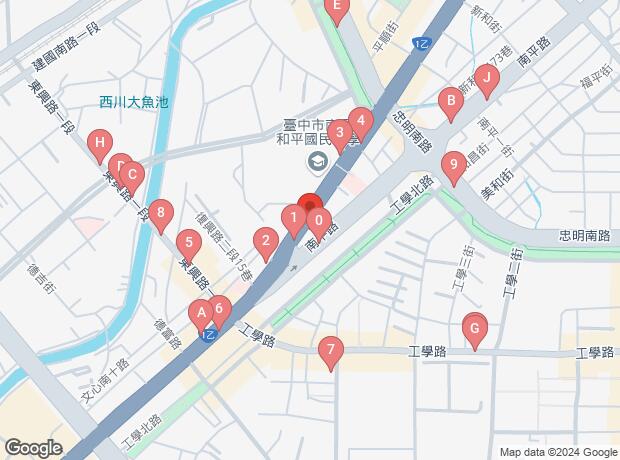This screenshot has width=620, height=460.
Task: Tap the marker numbered 5
Action: pyautogui.click(x=187, y=243)
